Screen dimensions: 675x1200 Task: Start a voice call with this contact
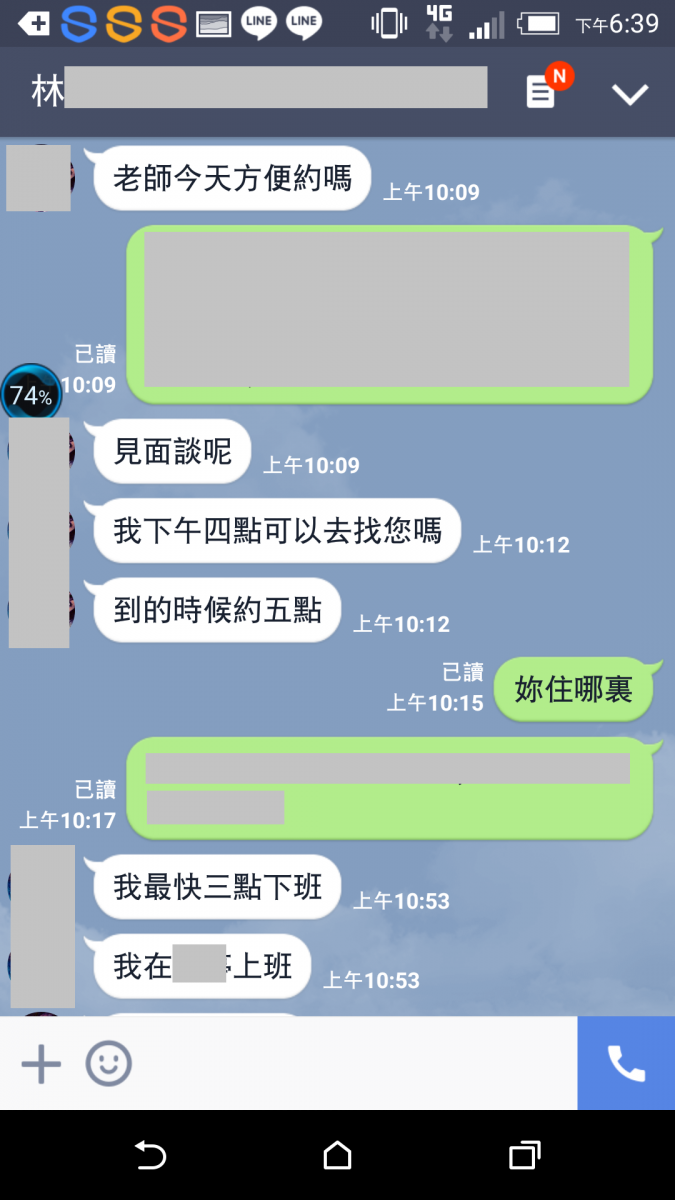click(x=626, y=1063)
